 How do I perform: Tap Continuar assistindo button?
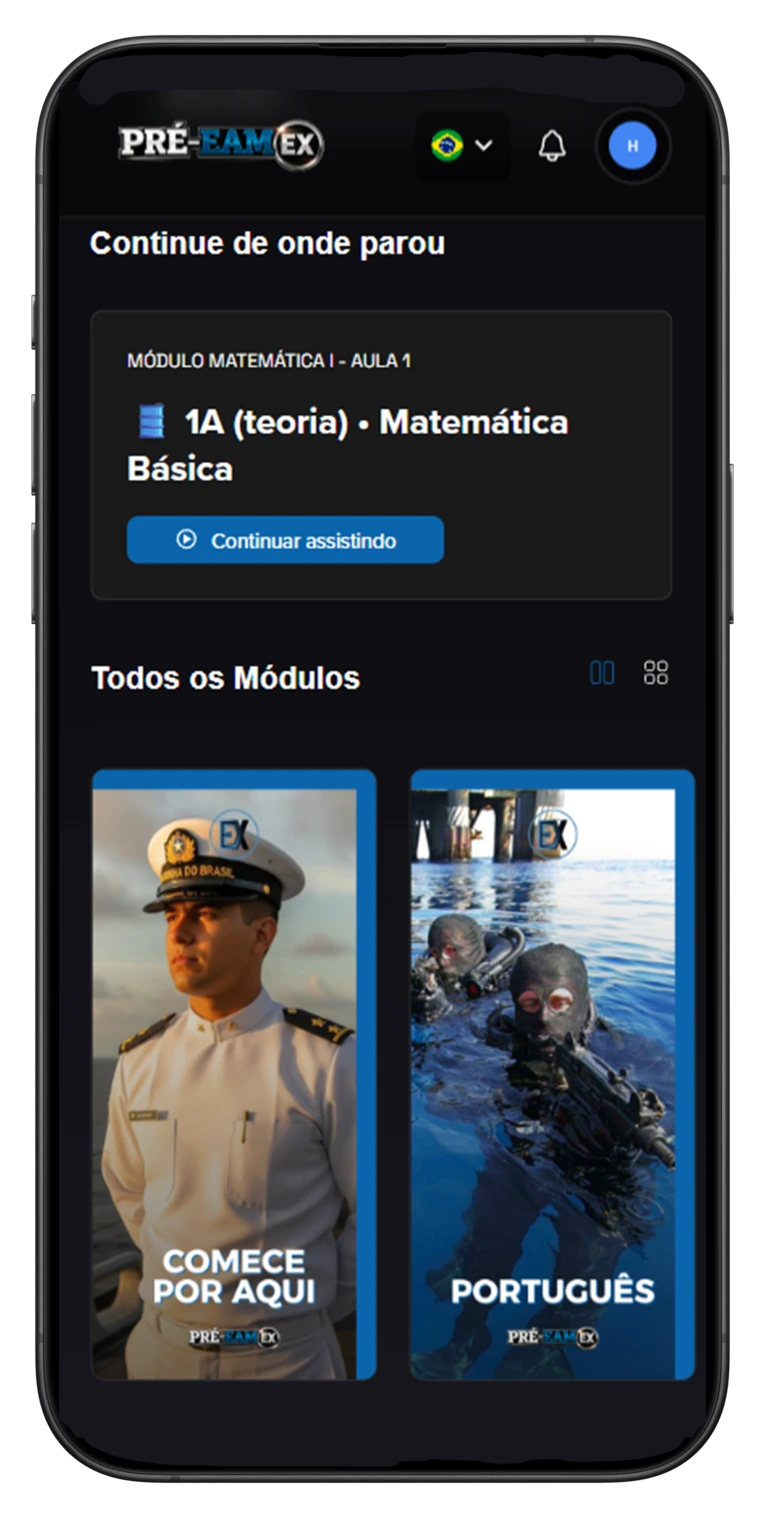285,540
